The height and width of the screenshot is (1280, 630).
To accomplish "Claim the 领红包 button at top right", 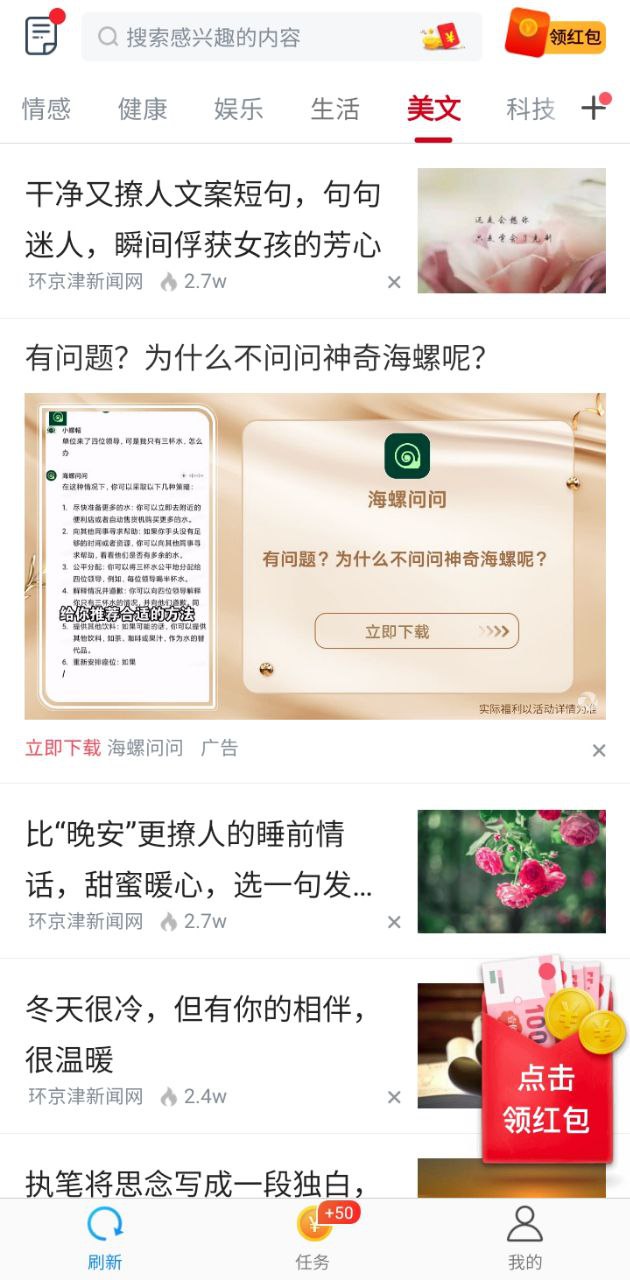I will pyautogui.click(x=555, y=35).
